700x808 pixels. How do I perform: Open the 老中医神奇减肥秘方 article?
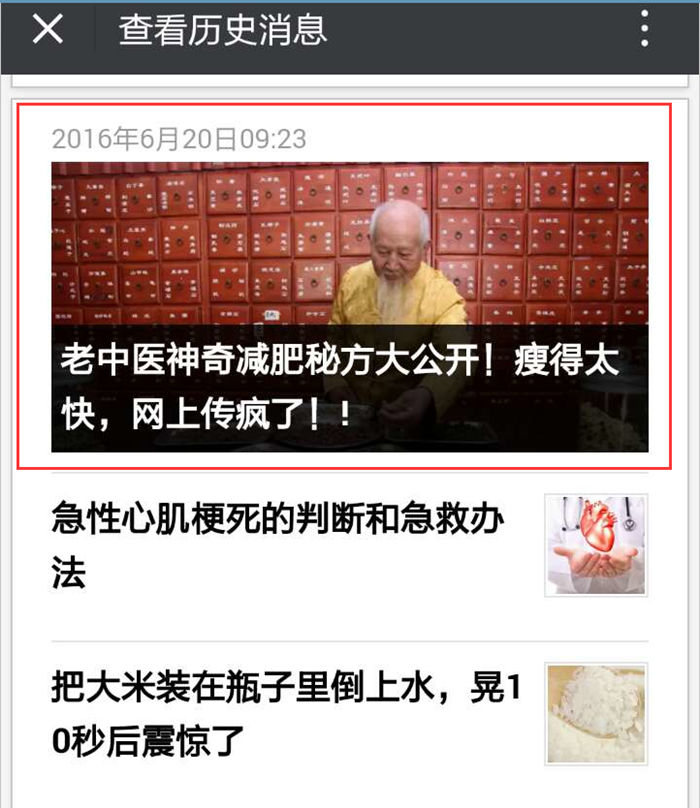(x=349, y=306)
